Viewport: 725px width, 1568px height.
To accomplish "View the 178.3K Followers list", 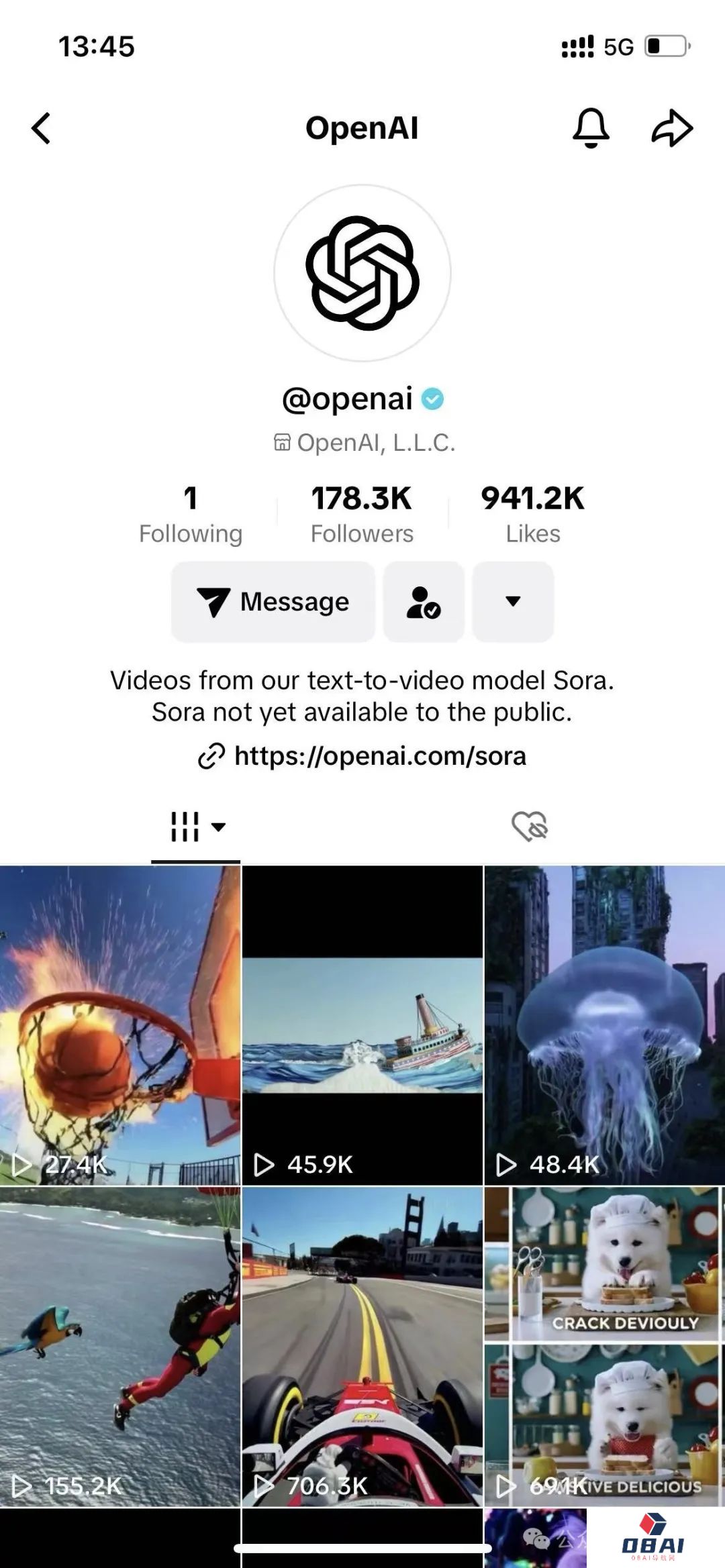I will [x=362, y=515].
